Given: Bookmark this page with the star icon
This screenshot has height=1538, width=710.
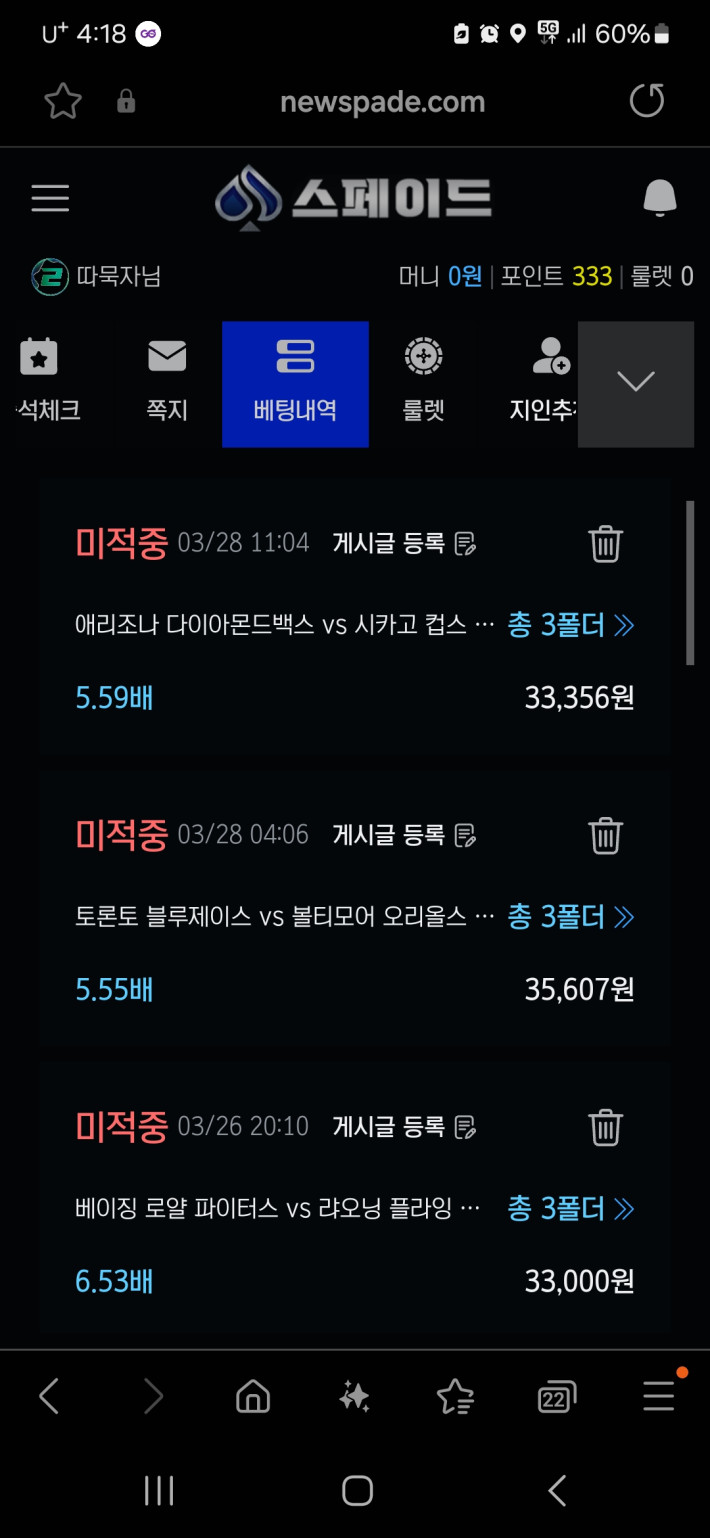Looking at the screenshot, I should pyautogui.click(x=63, y=101).
